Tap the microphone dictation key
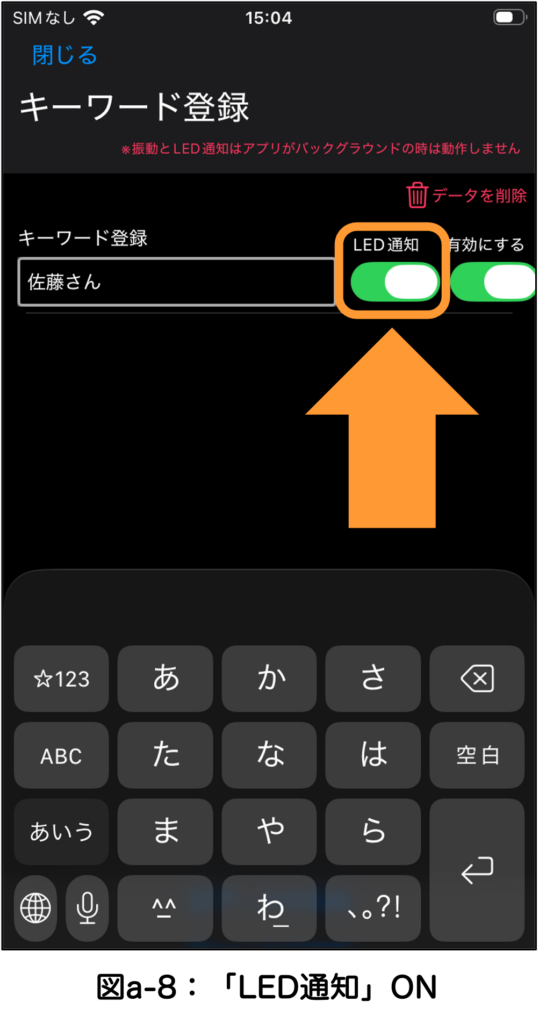 click(x=88, y=908)
